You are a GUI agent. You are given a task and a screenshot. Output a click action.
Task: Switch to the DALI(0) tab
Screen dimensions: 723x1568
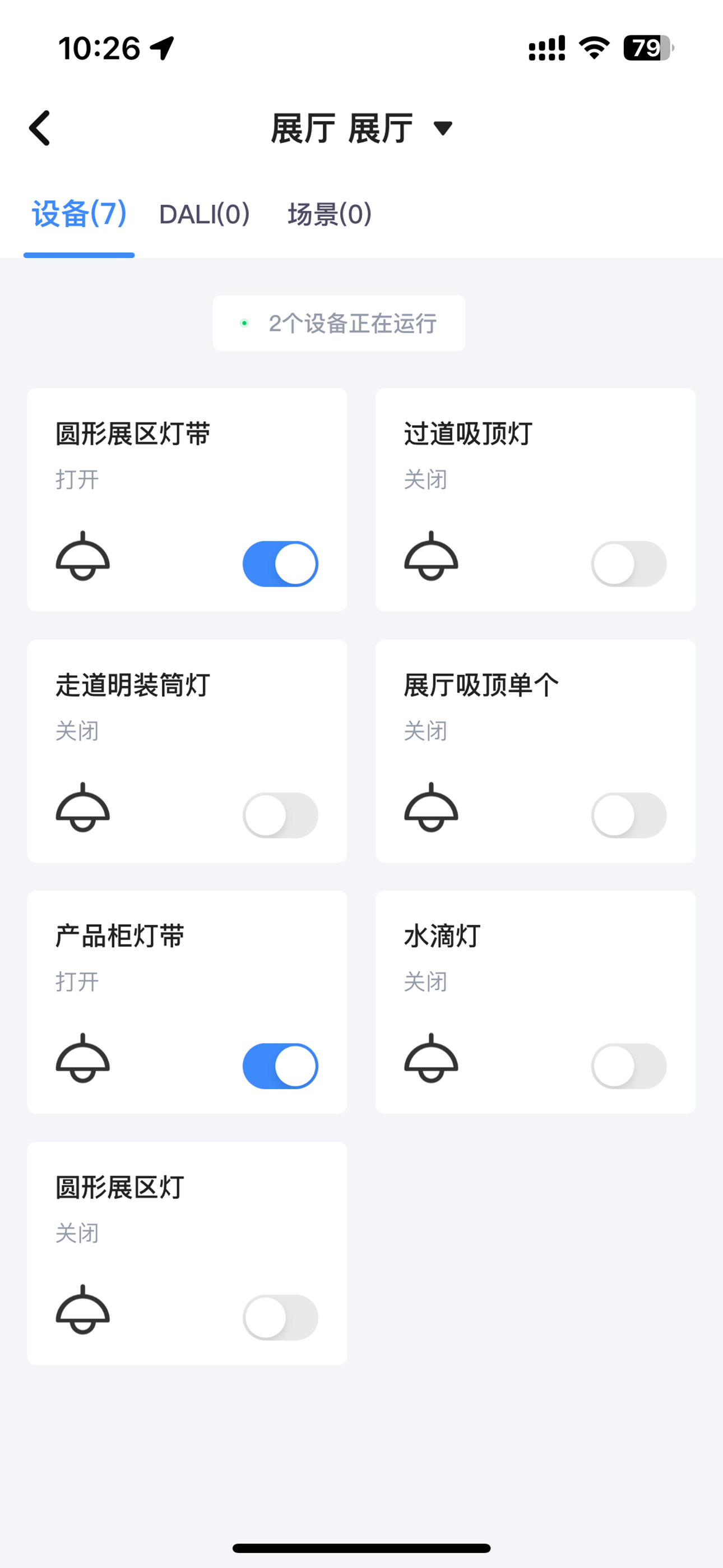coord(205,214)
